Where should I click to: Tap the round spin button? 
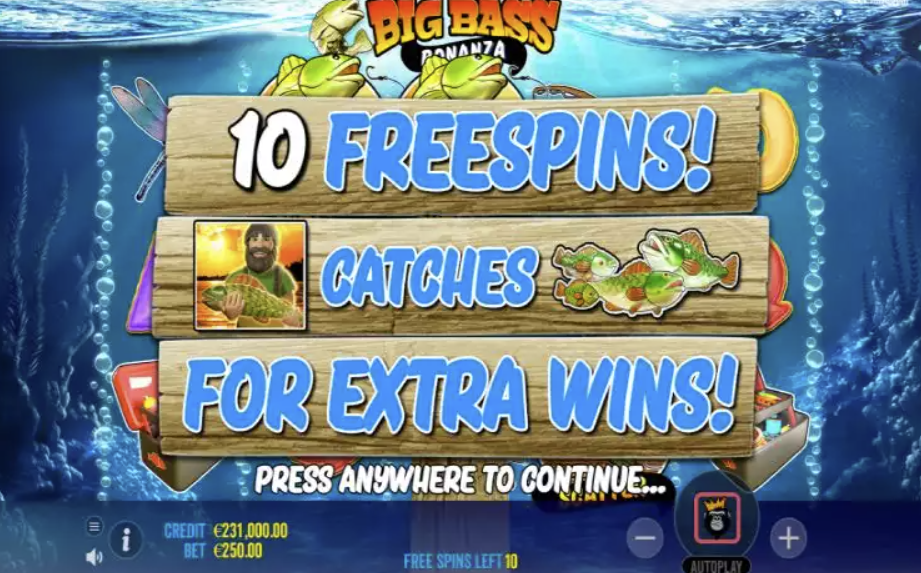(716, 518)
